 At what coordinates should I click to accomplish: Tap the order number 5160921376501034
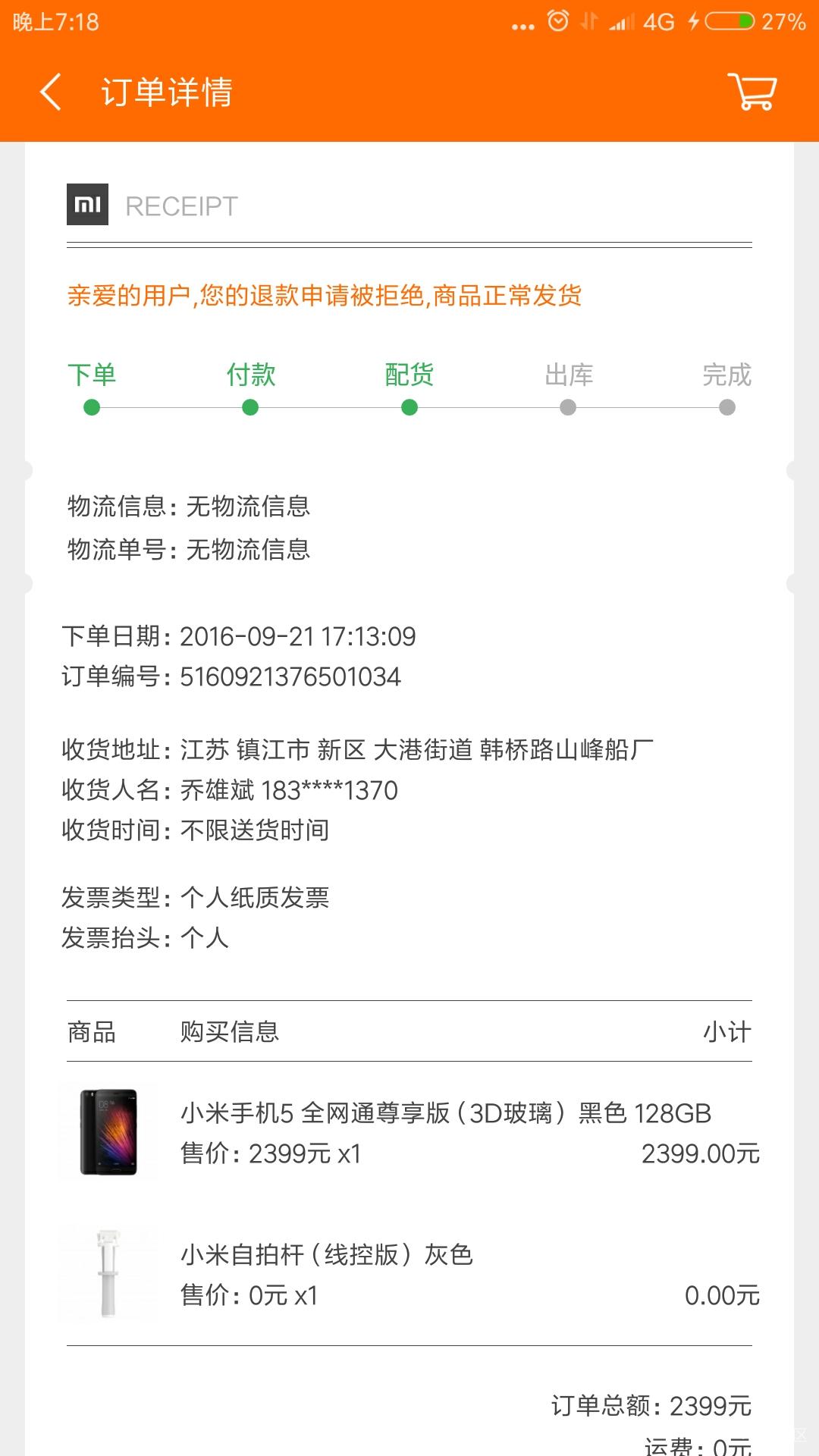click(288, 677)
